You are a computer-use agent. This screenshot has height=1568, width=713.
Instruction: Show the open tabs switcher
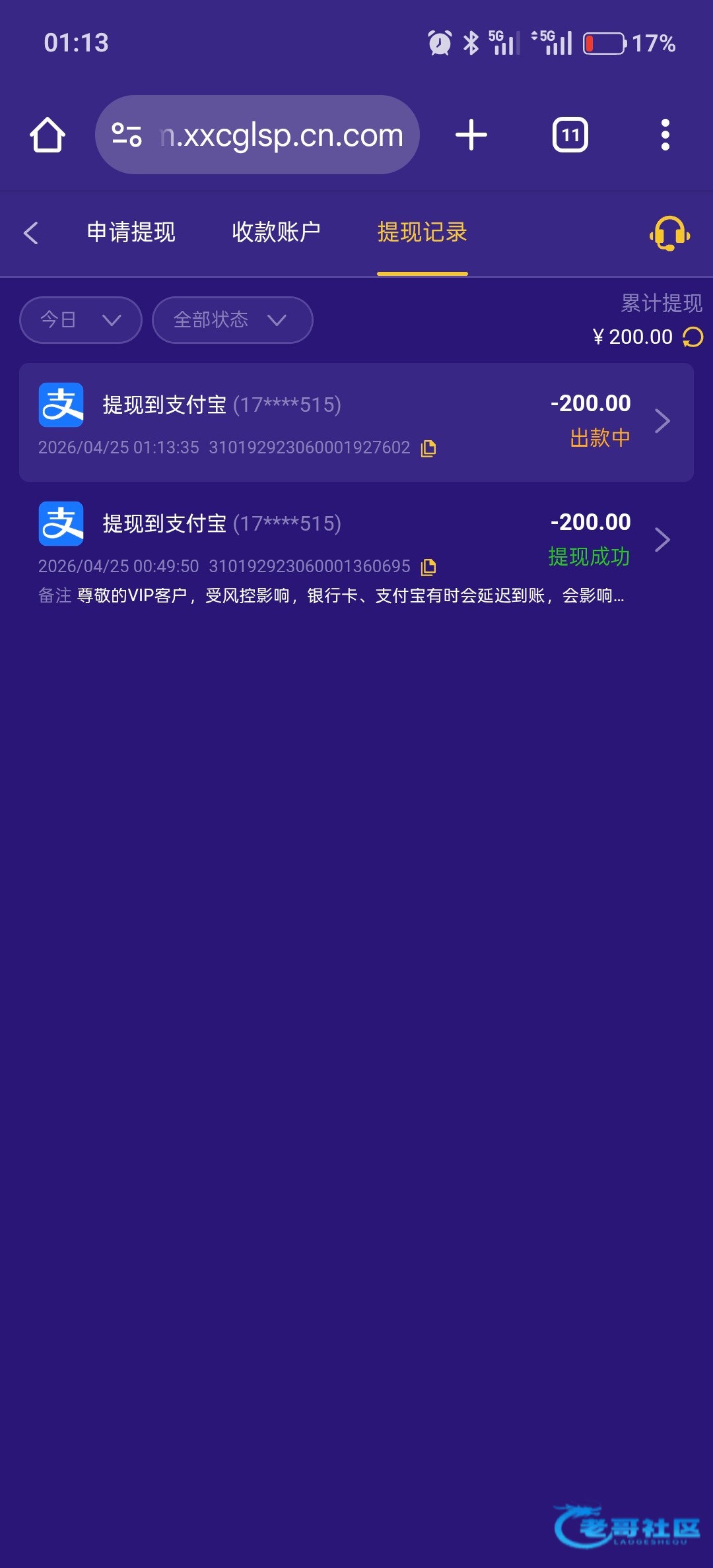click(x=570, y=135)
